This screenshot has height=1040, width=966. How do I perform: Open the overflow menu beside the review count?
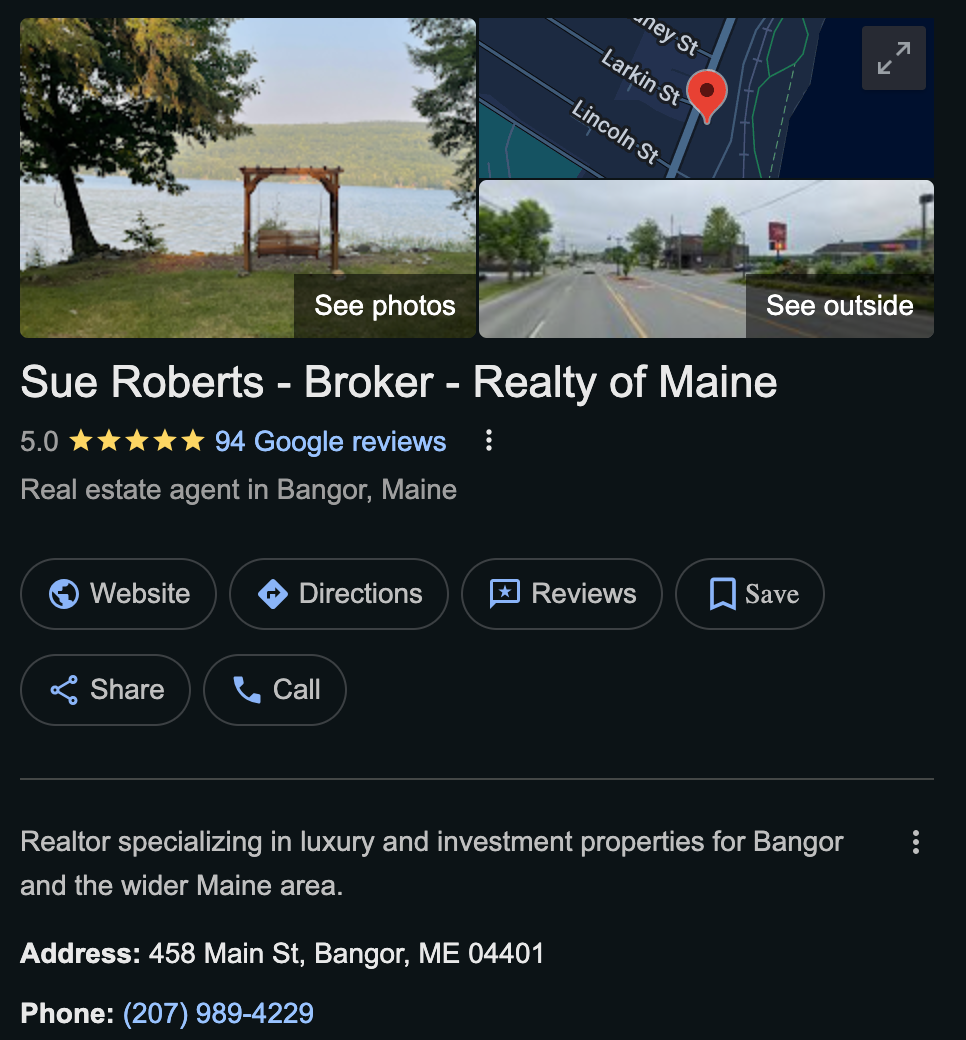488,441
